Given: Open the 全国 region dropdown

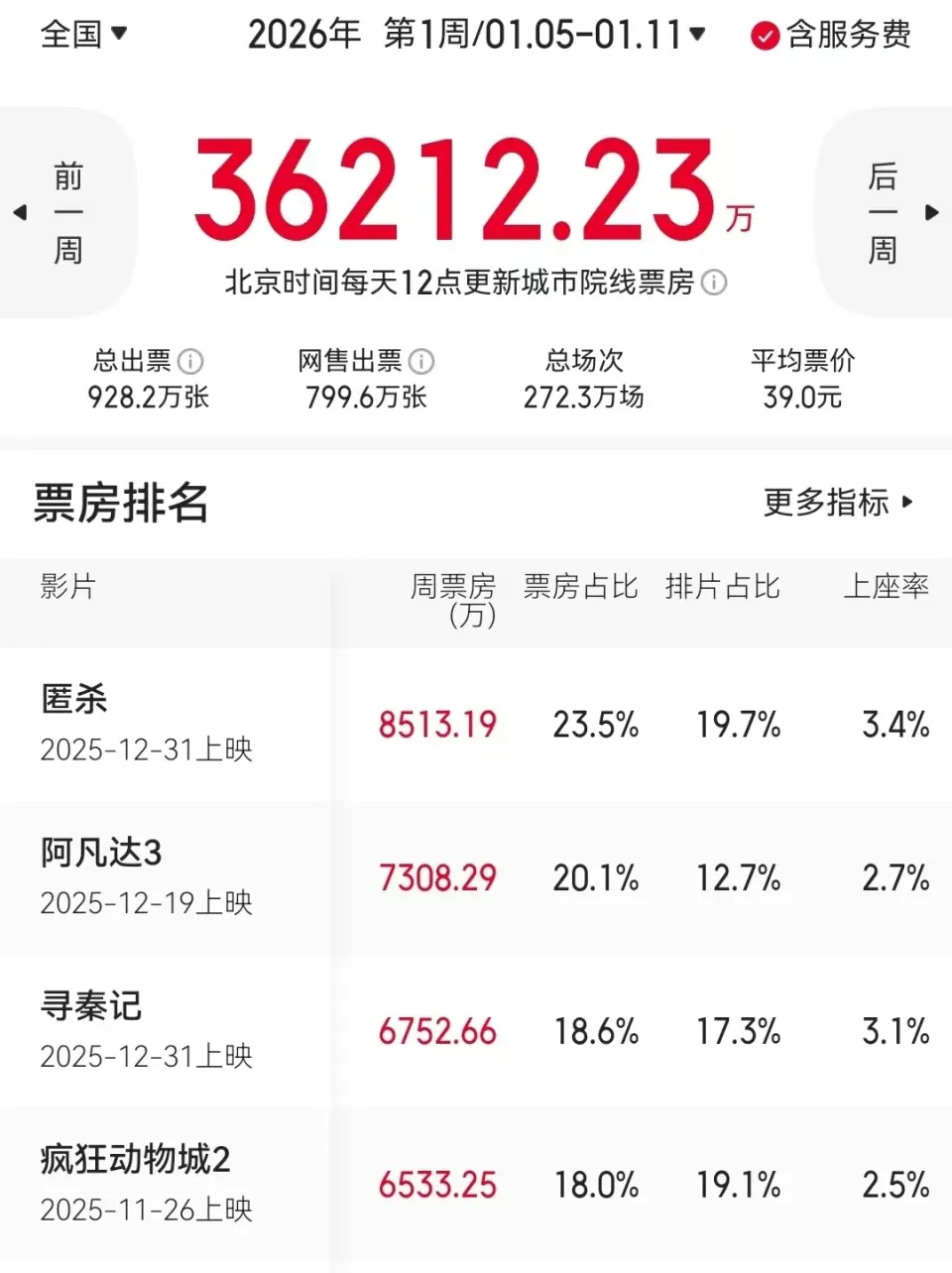Looking at the screenshot, I should point(84,35).
